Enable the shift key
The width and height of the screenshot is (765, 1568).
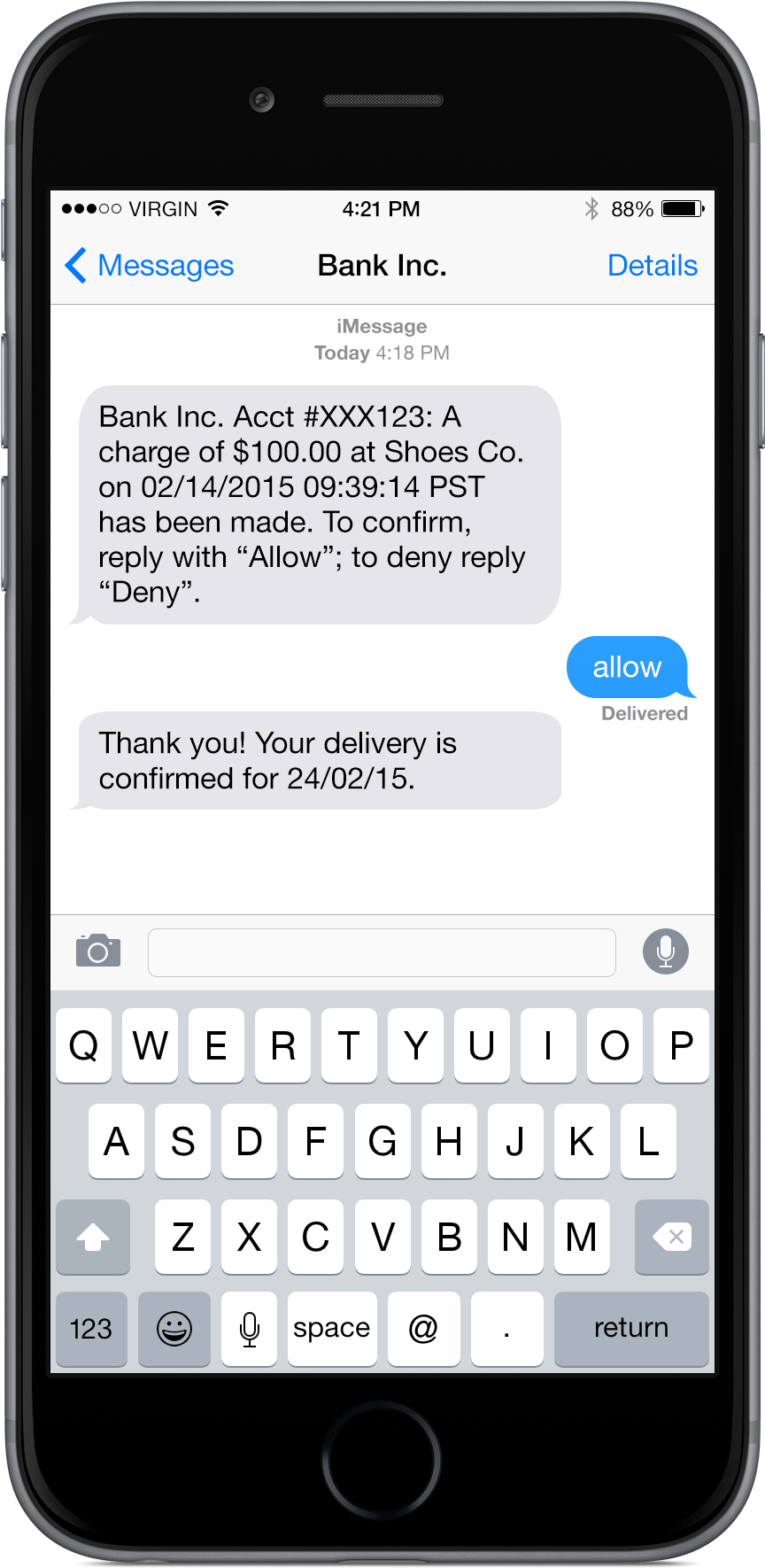click(93, 1237)
